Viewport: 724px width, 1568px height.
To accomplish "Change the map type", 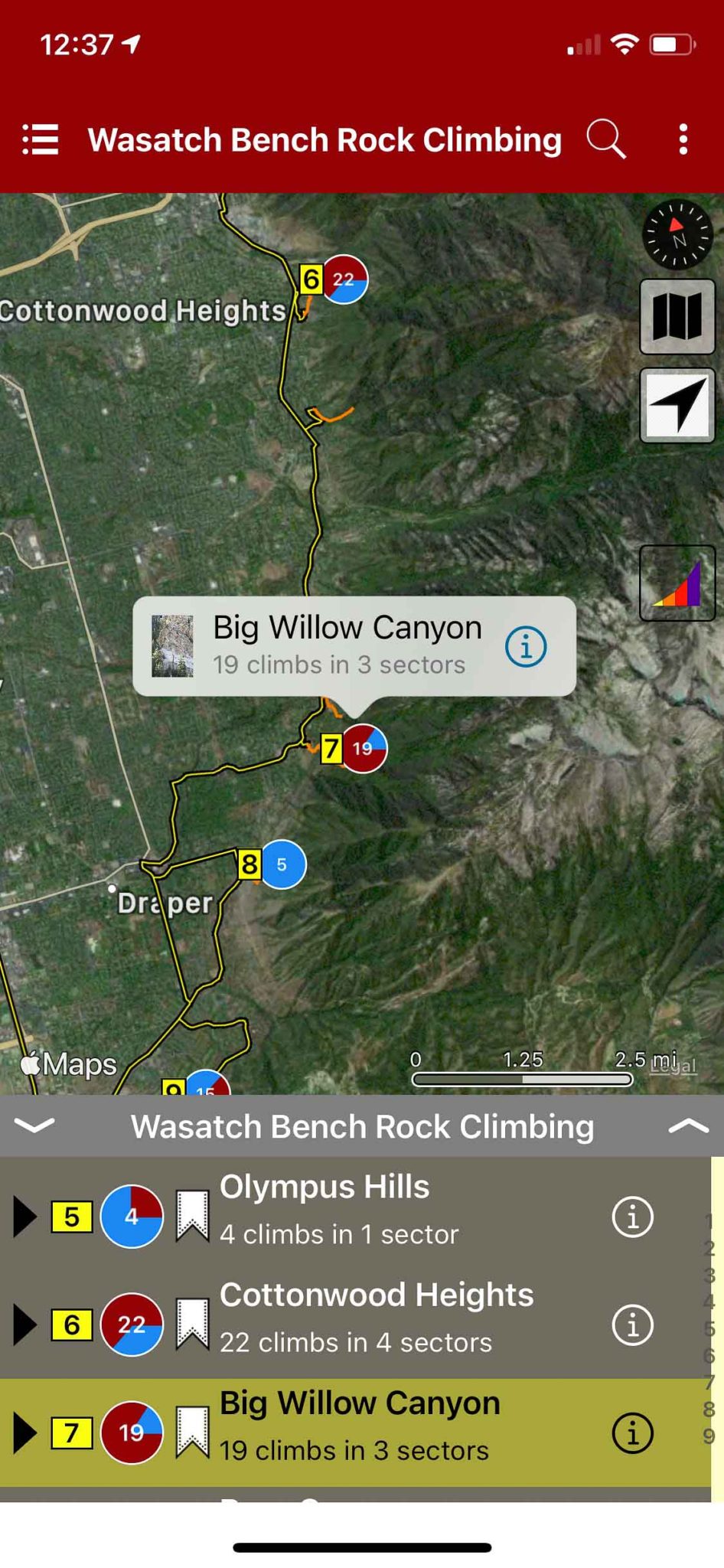I will click(x=677, y=316).
